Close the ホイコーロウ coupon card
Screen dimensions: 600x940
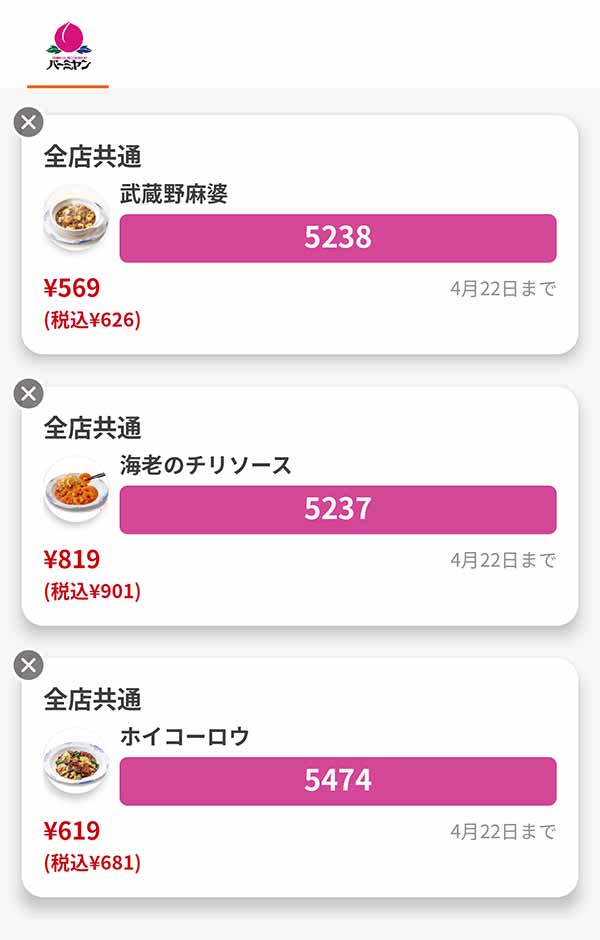click(x=29, y=665)
